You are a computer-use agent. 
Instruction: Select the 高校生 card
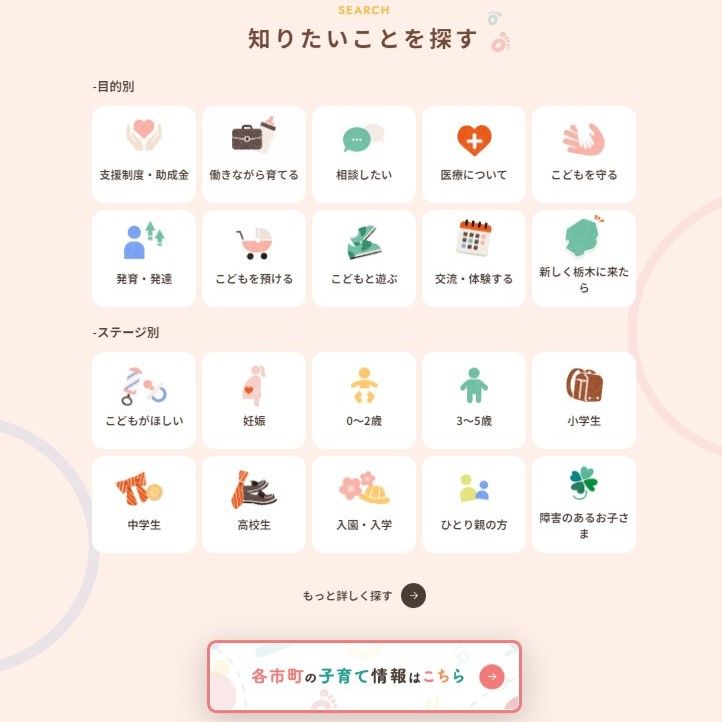pos(254,504)
